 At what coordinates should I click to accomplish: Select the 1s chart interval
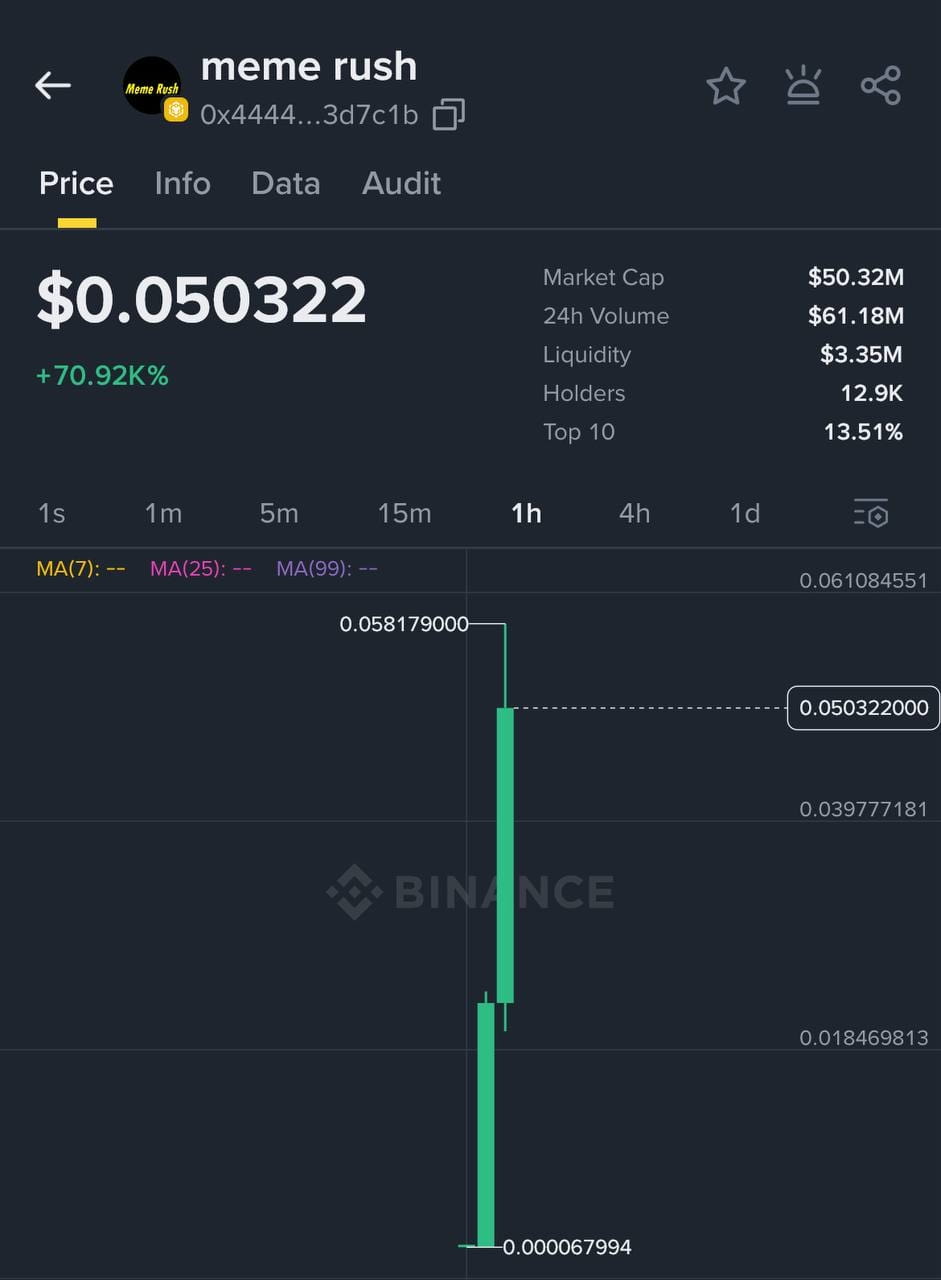coord(51,513)
